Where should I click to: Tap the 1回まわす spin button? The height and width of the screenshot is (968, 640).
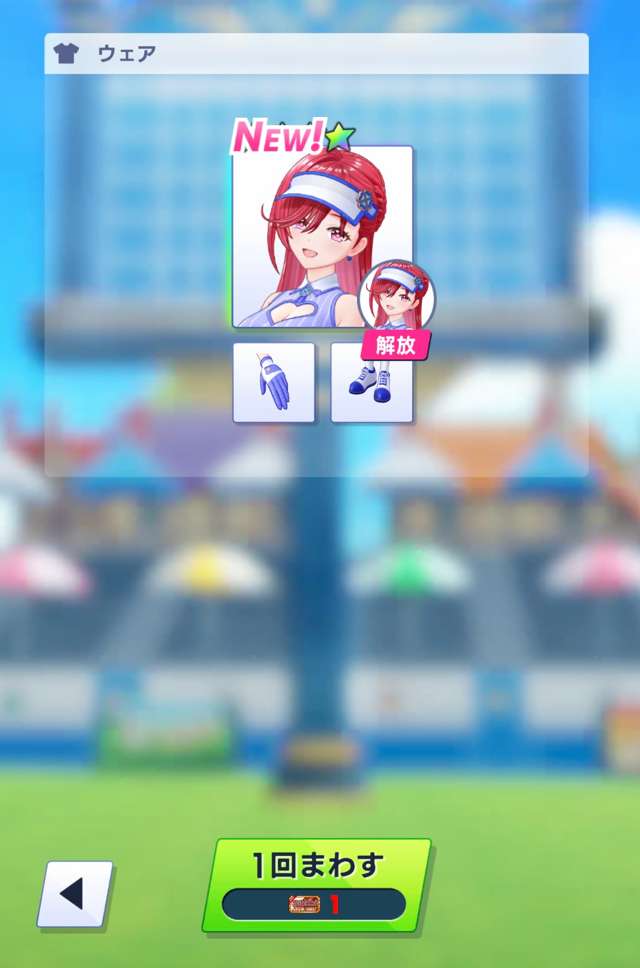(316, 885)
